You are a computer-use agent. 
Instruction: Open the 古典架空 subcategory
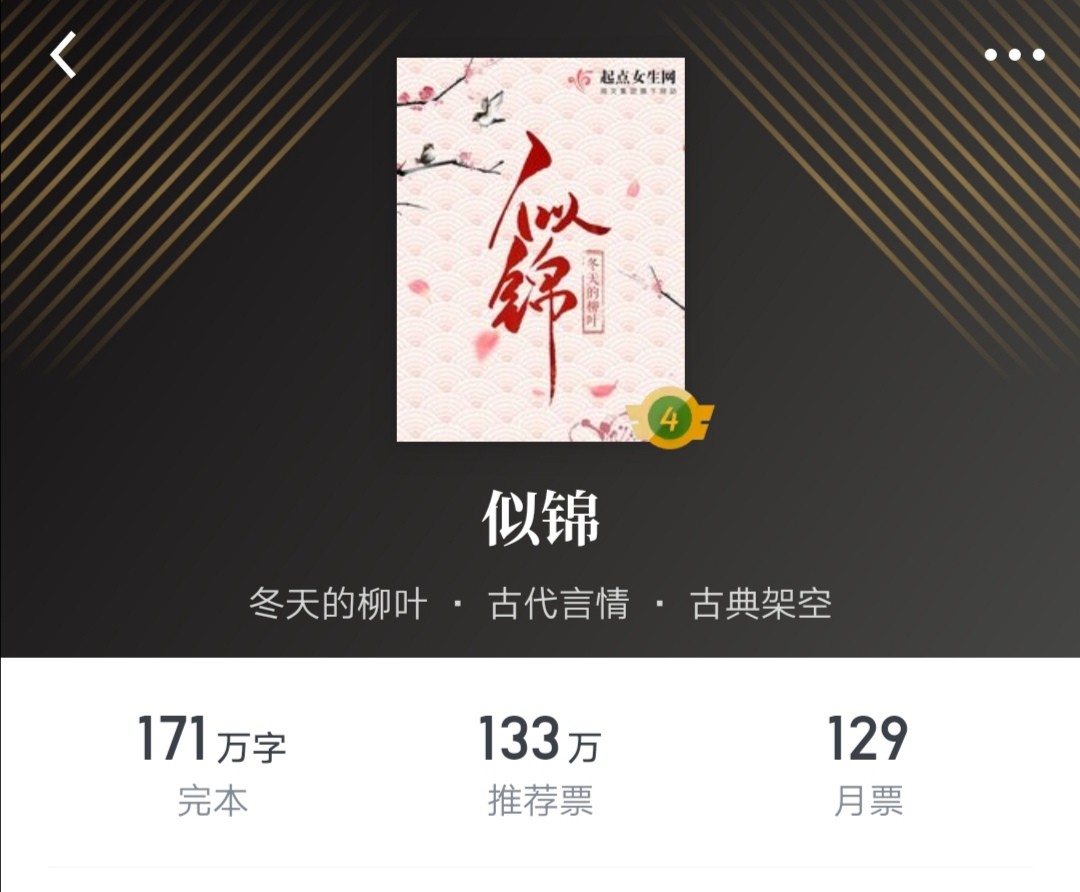point(761,604)
